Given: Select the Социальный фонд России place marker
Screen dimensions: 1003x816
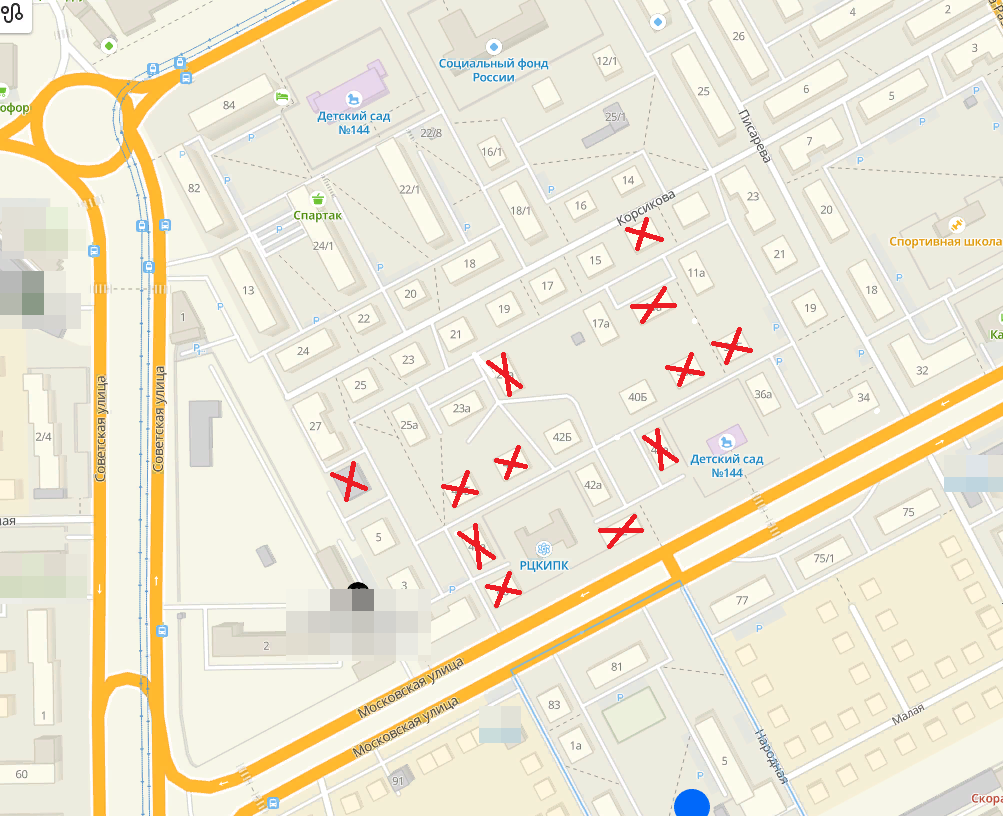Looking at the screenshot, I should (x=493, y=47).
